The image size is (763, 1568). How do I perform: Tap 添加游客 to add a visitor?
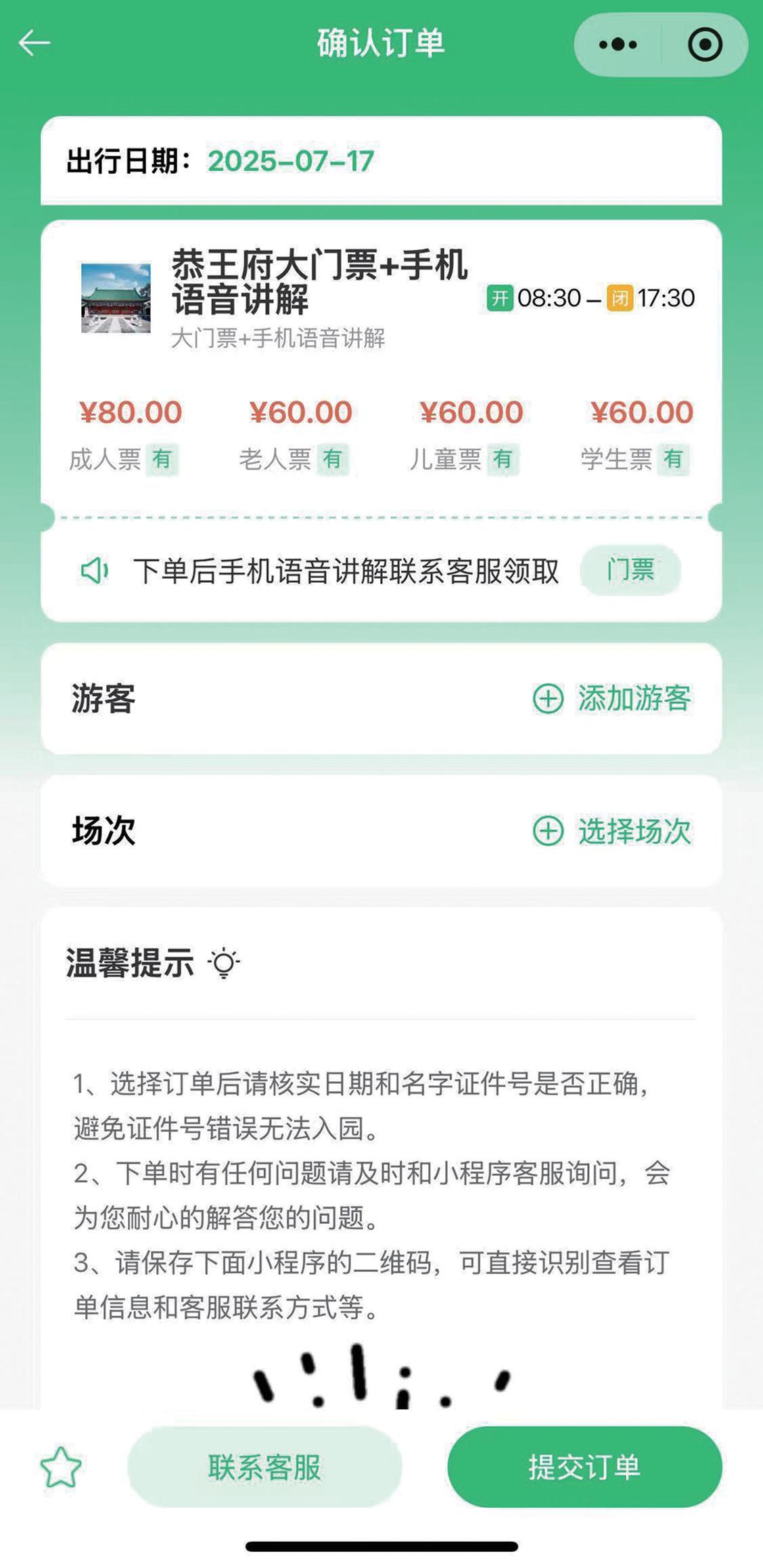click(x=612, y=698)
